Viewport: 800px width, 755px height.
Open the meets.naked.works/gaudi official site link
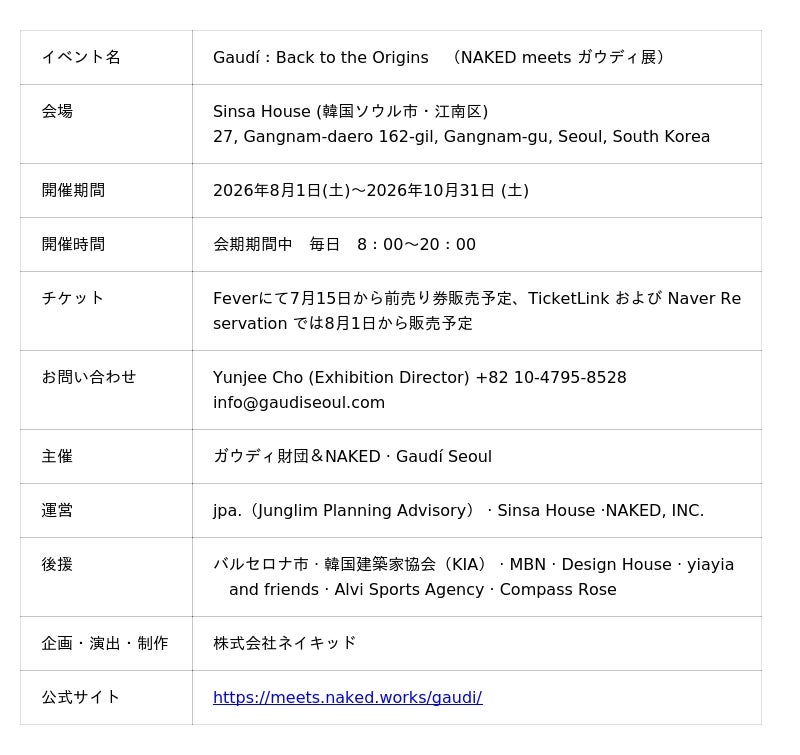point(347,697)
